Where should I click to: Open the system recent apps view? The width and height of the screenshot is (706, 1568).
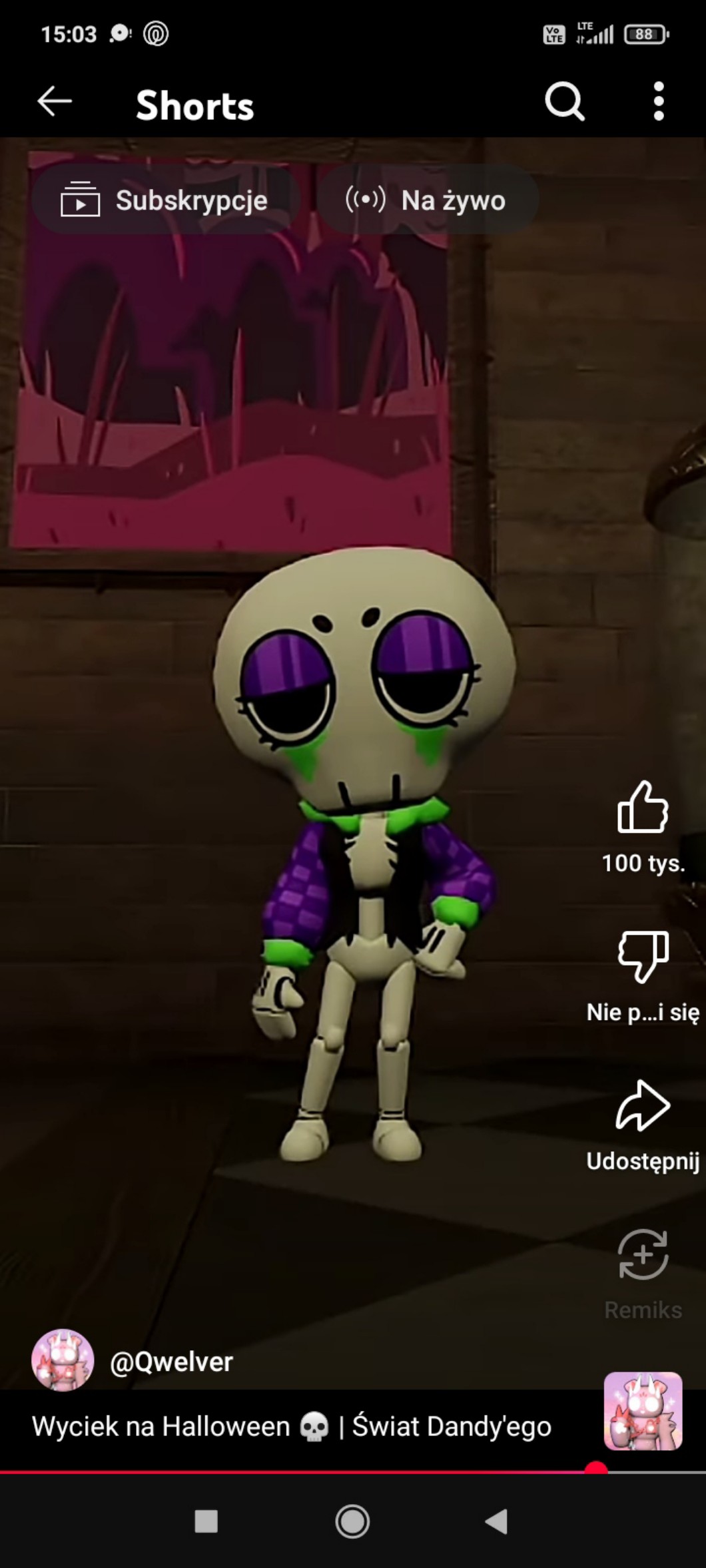[x=206, y=1521]
